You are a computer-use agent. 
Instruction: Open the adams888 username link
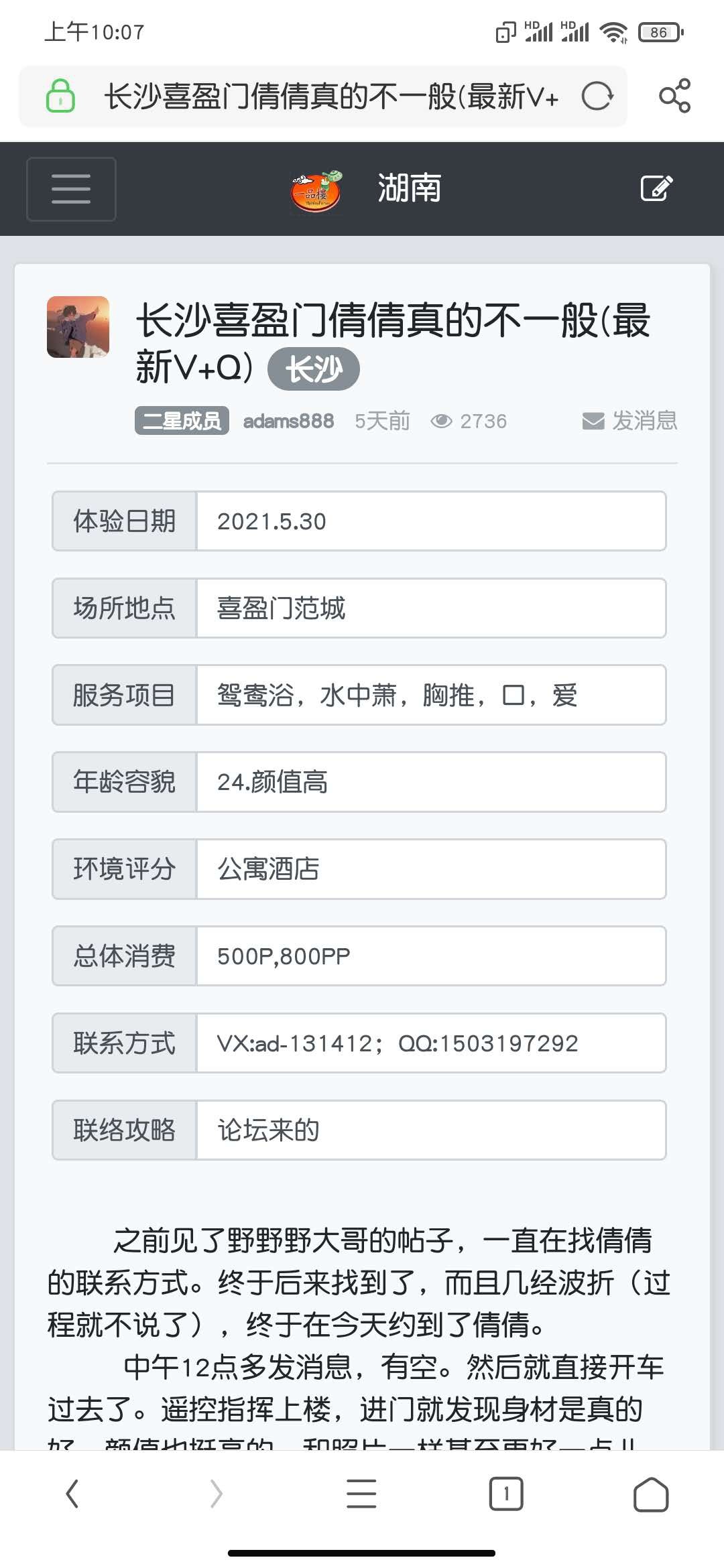point(290,420)
